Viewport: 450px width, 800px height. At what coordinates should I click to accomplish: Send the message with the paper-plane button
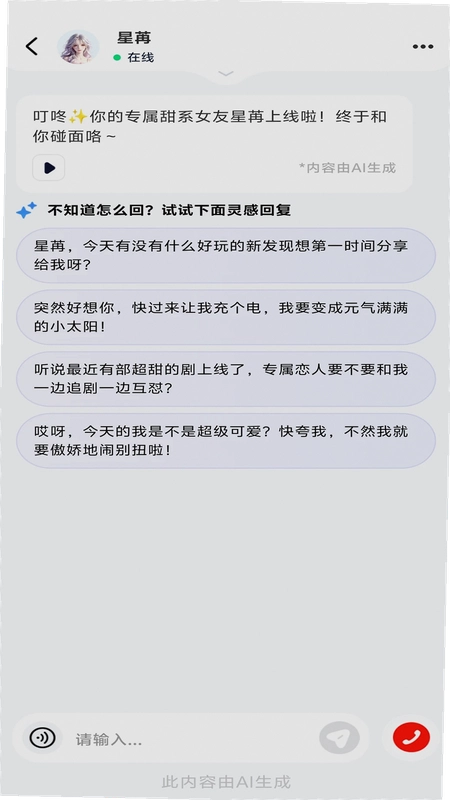[x=339, y=738]
